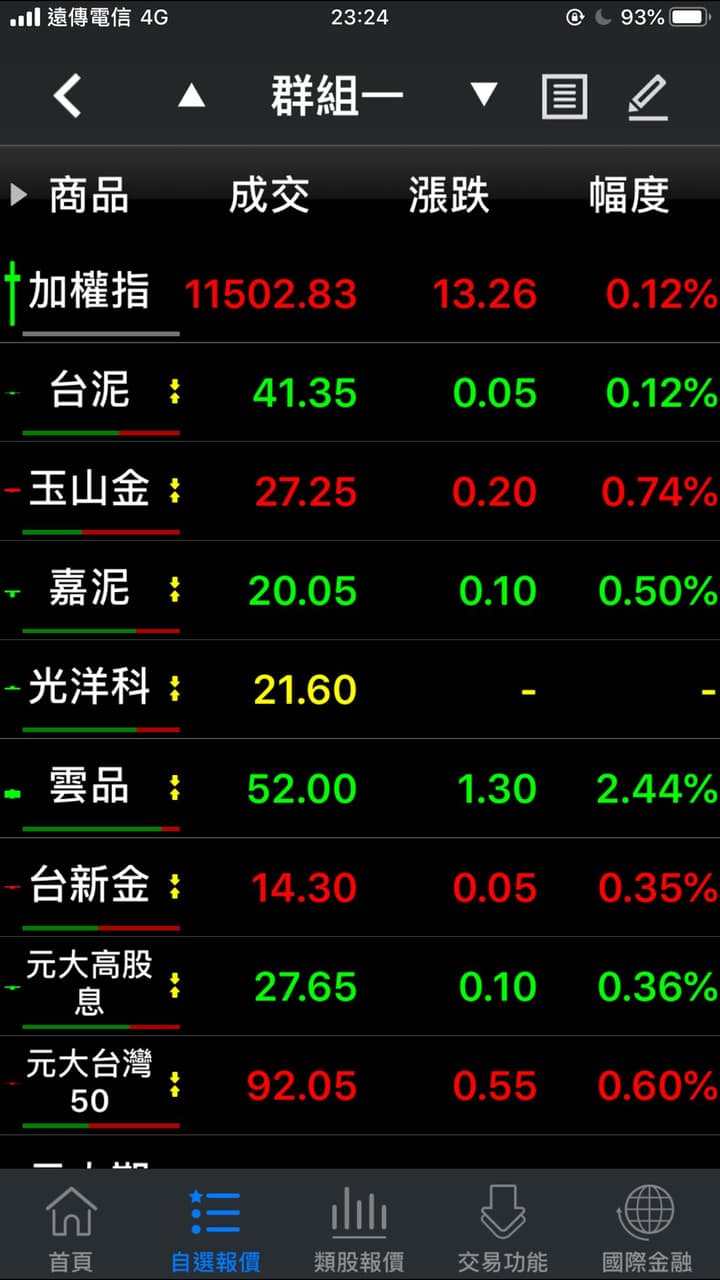Go to the 首頁 home tab
The image size is (720, 1280).
pyautogui.click(x=71, y=1228)
